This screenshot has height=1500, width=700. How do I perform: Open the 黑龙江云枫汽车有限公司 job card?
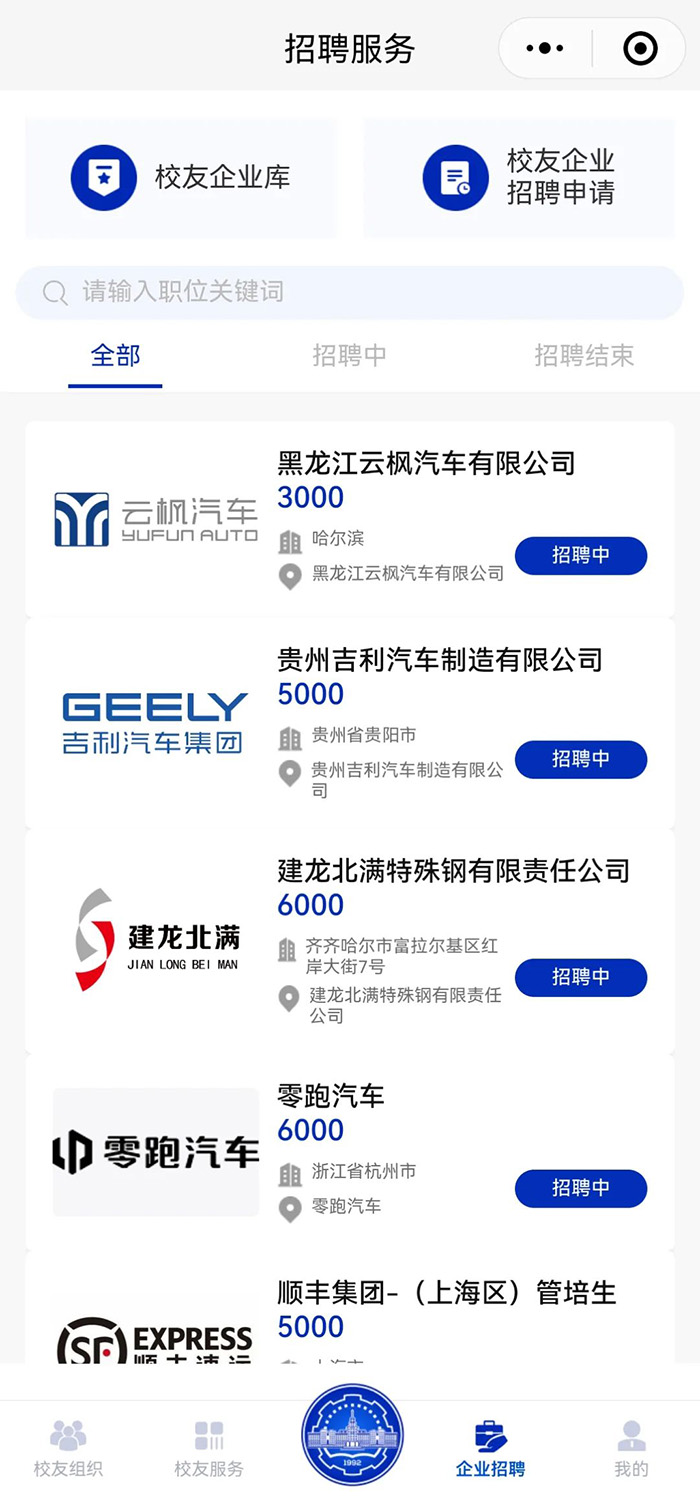tap(350, 519)
